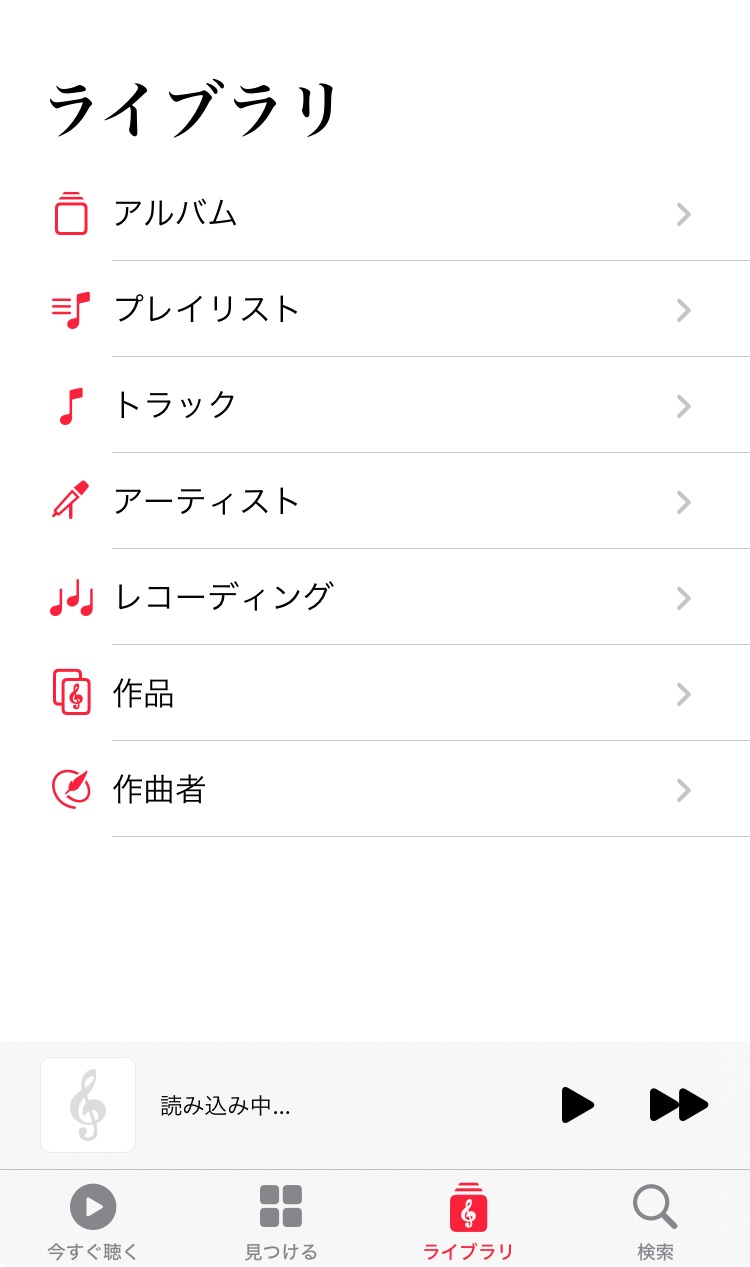Open the mini player artwork thumbnail
The width and height of the screenshot is (750, 1267).
(88, 1105)
